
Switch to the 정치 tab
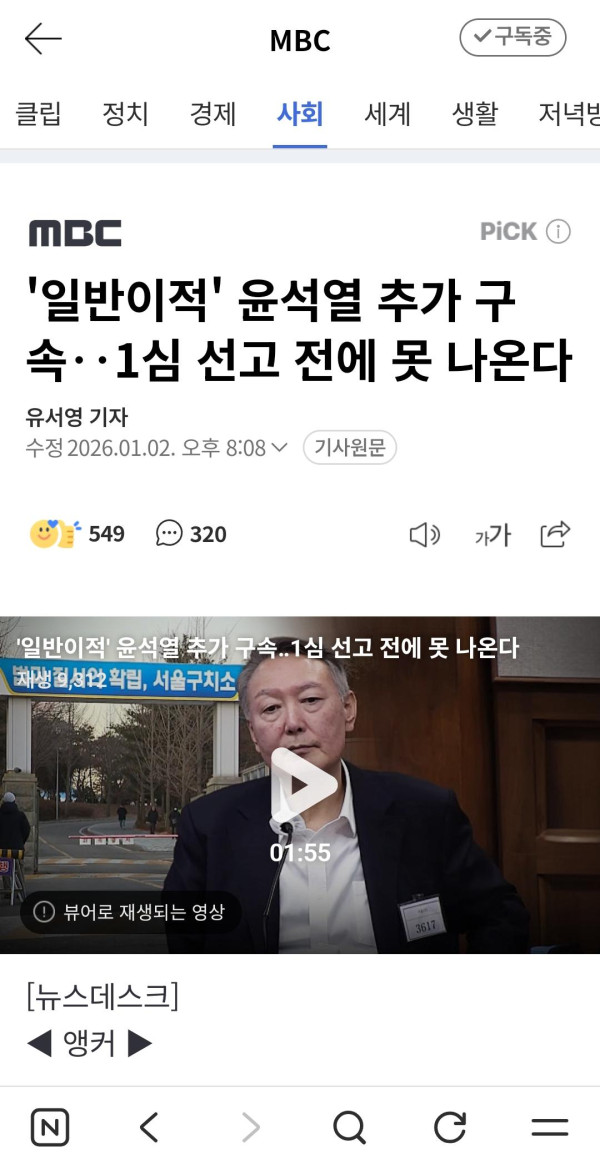[x=125, y=114]
